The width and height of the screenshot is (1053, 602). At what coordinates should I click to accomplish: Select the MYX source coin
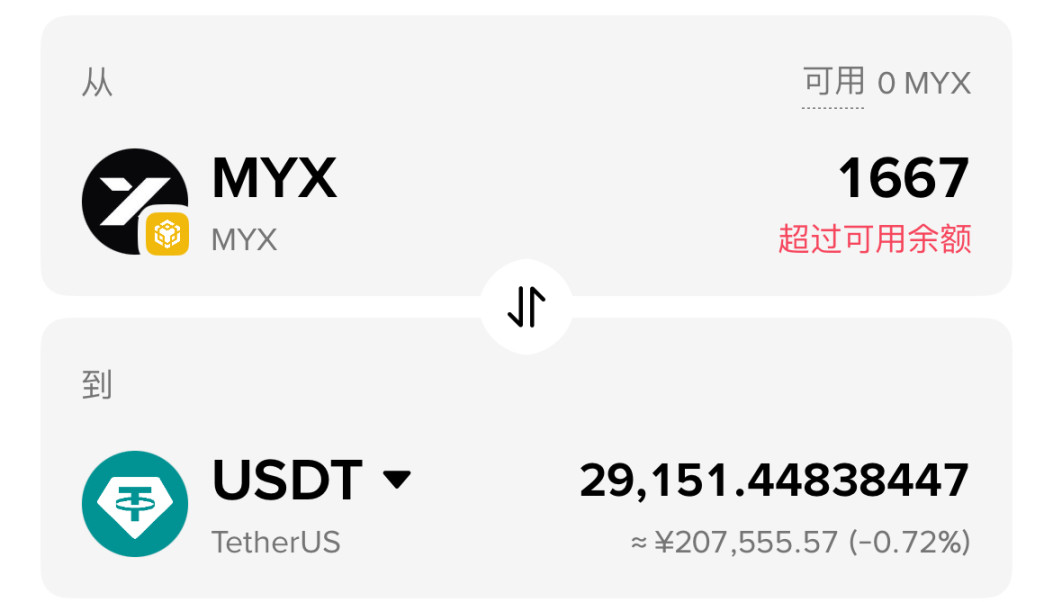coord(273,181)
